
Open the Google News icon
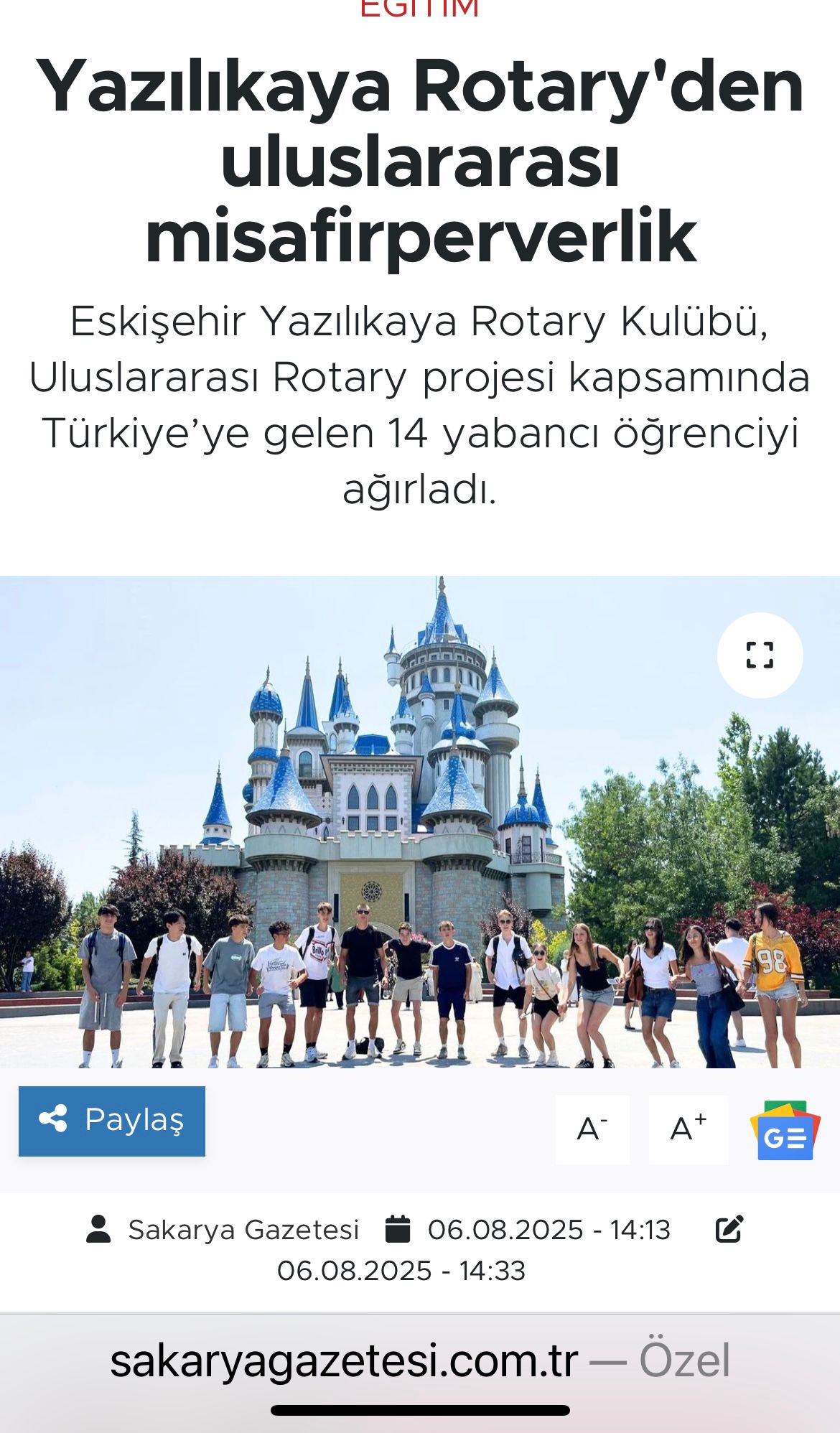pos(785,1131)
